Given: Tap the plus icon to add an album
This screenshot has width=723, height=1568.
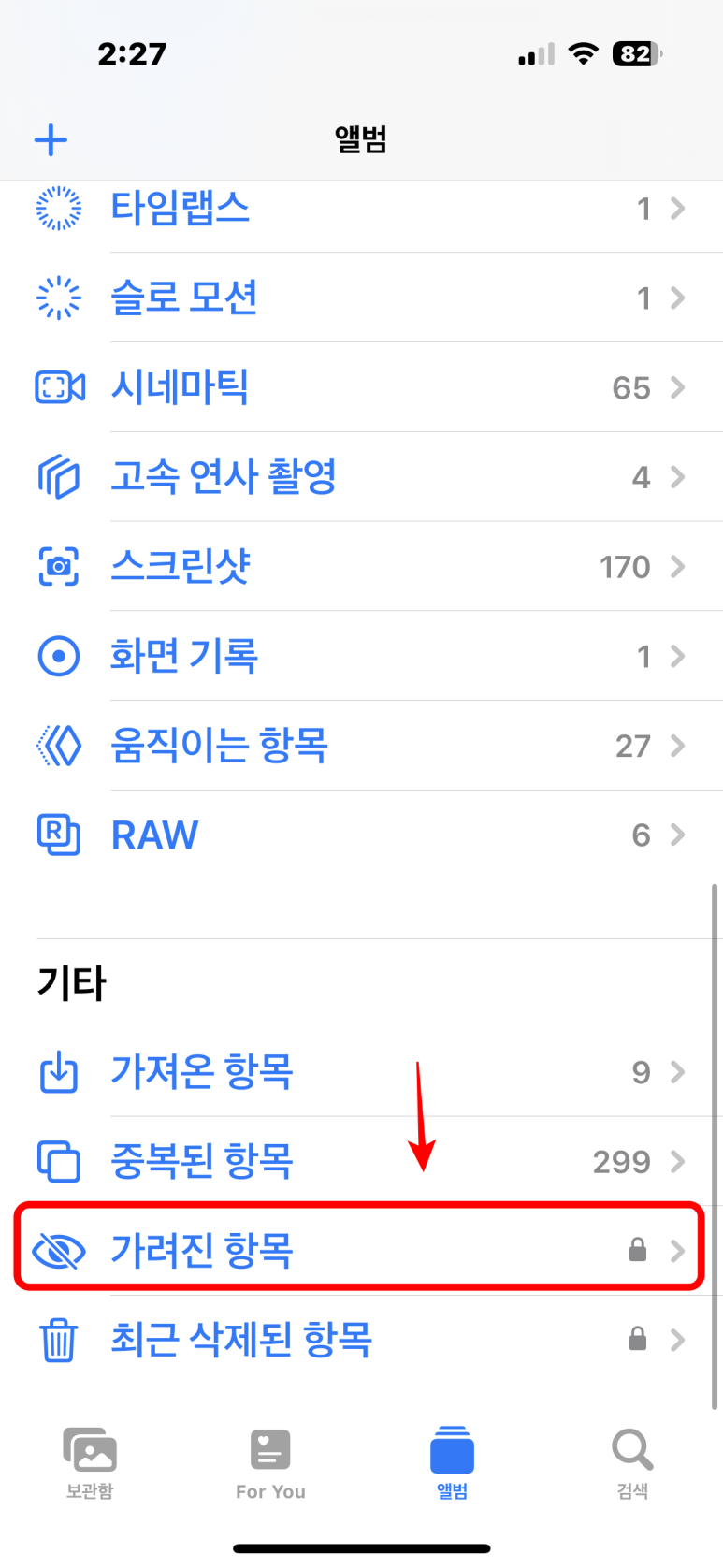Looking at the screenshot, I should point(51,140).
